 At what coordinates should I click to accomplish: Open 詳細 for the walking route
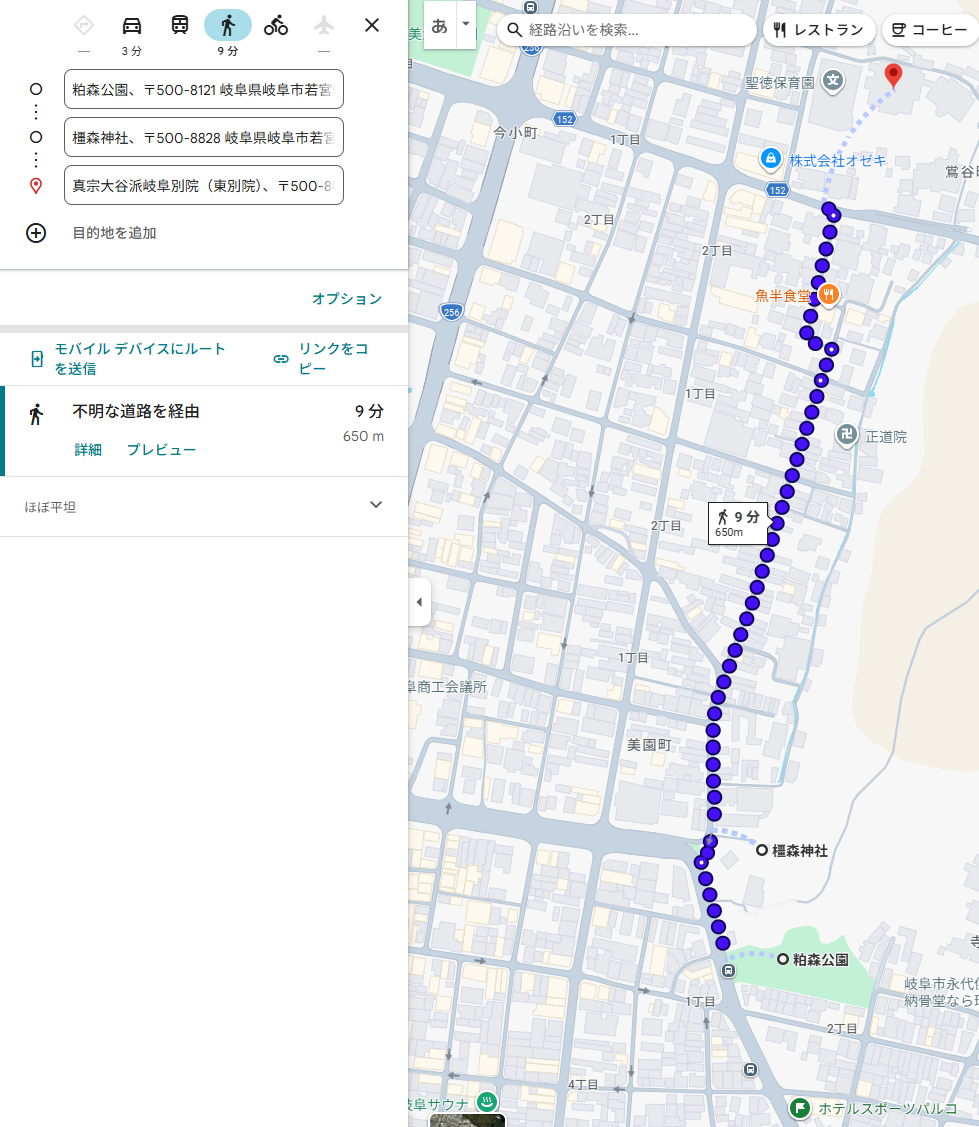pos(88,450)
